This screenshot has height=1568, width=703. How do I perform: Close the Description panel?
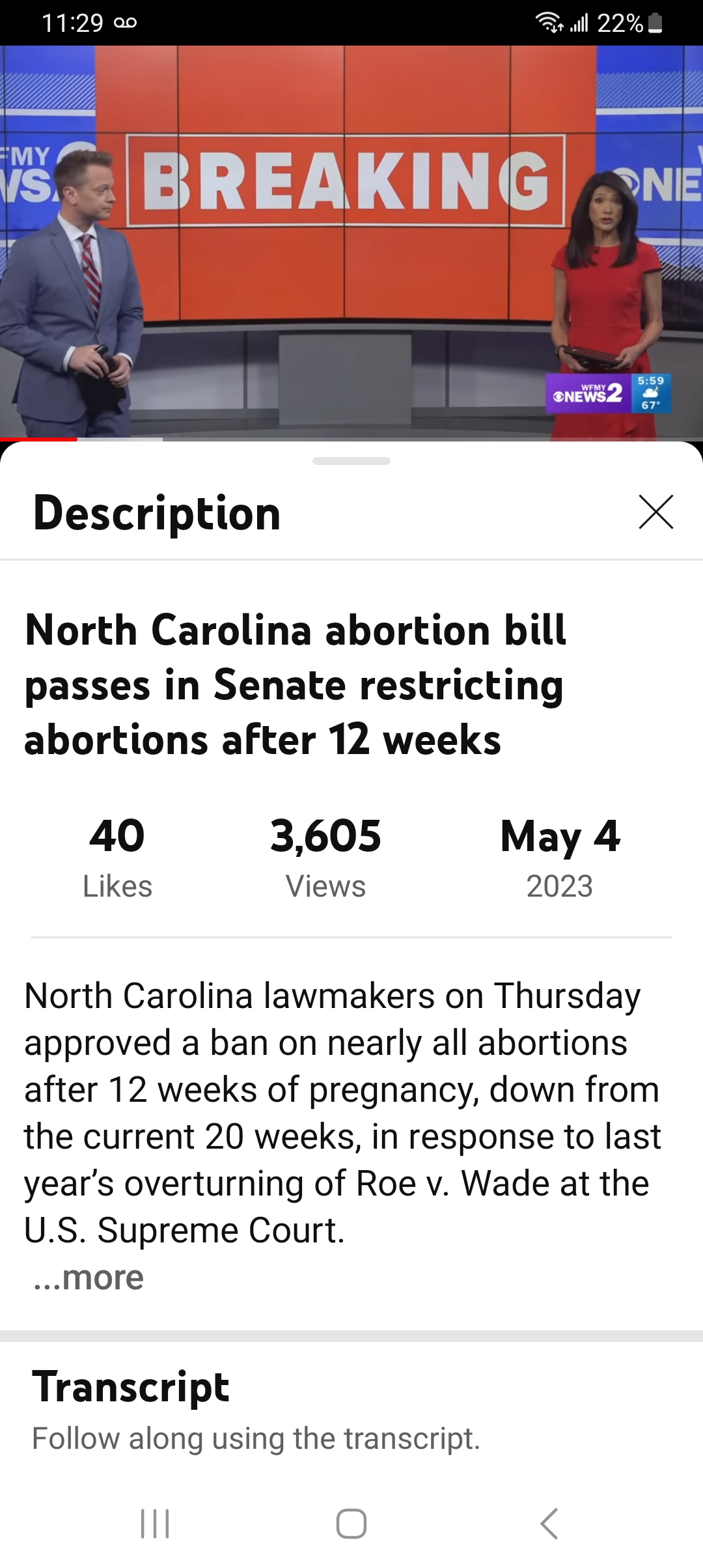pos(655,512)
